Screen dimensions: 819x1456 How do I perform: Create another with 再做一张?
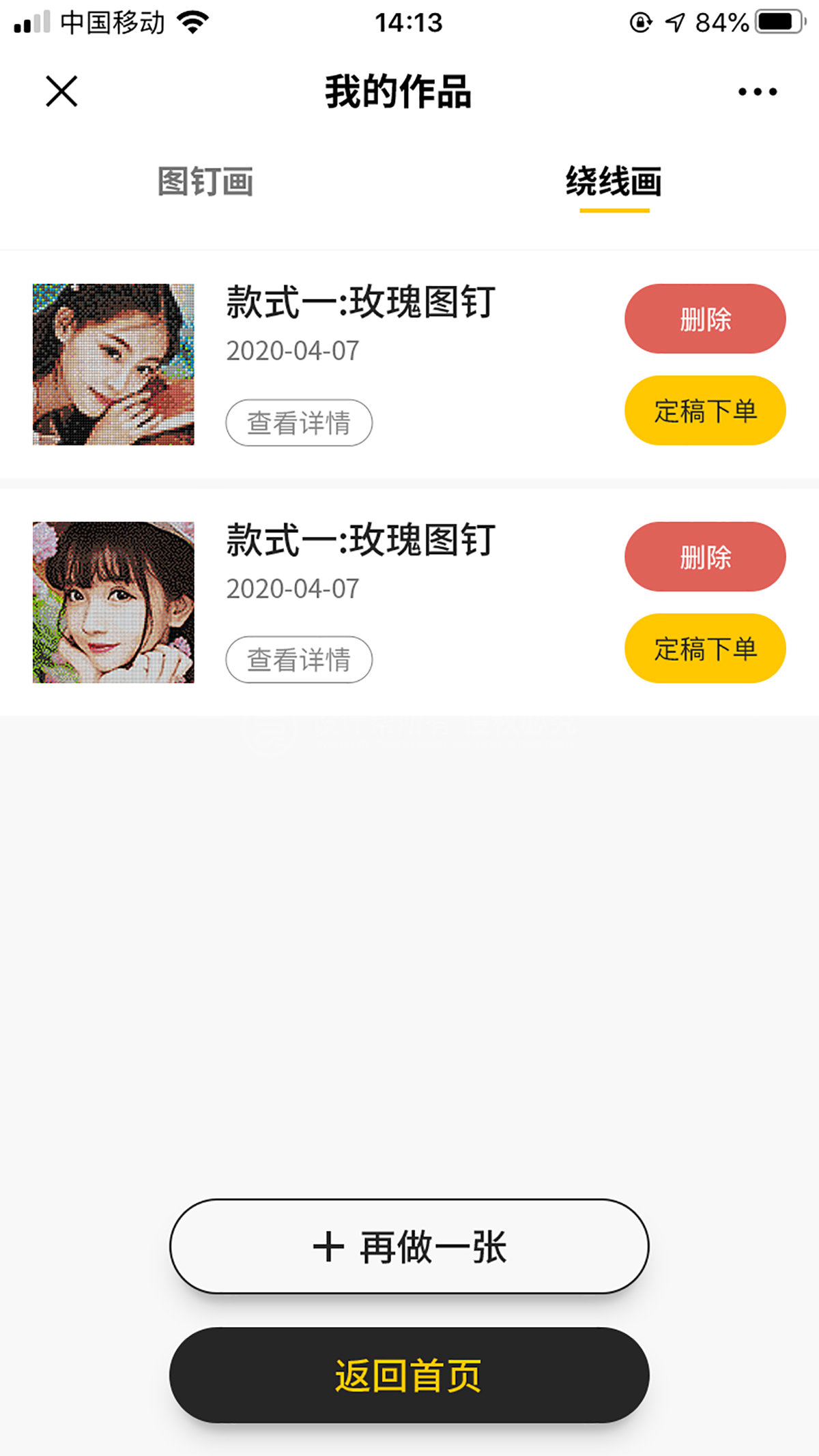point(409,1247)
